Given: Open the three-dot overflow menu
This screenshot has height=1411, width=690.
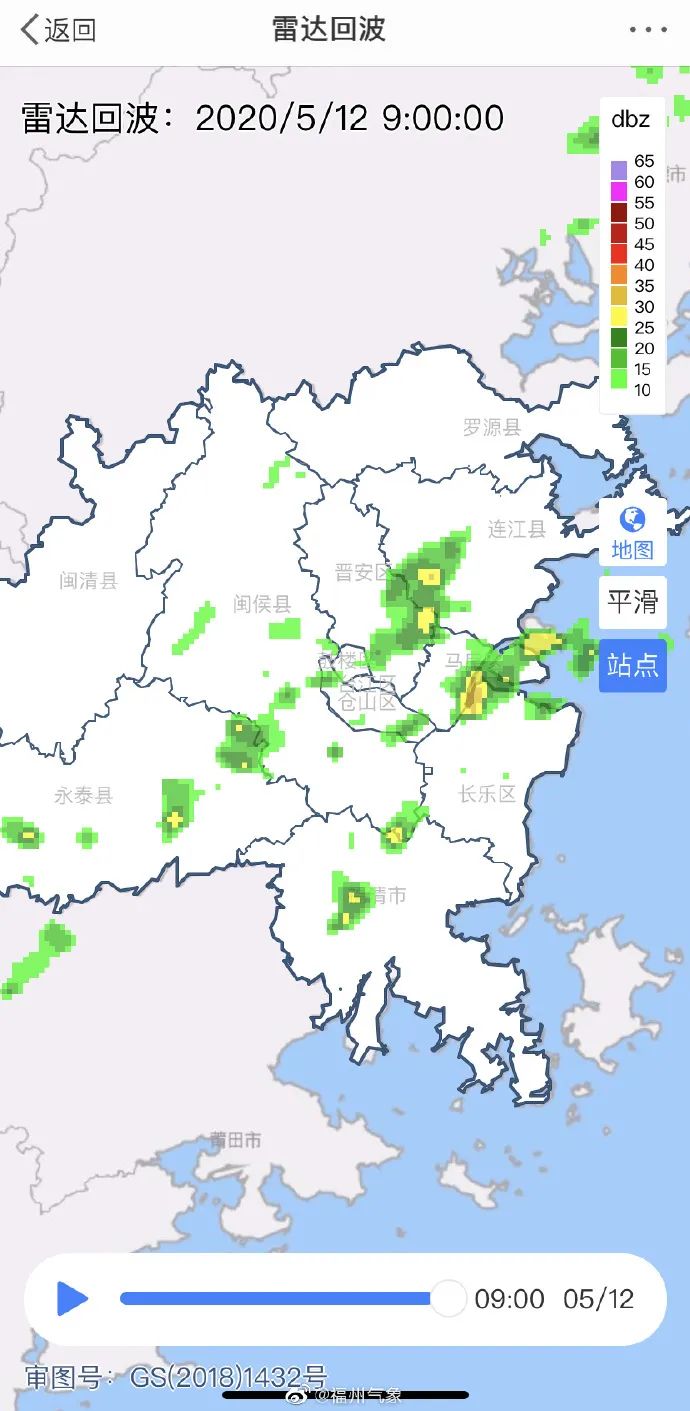Looking at the screenshot, I should (648, 30).
